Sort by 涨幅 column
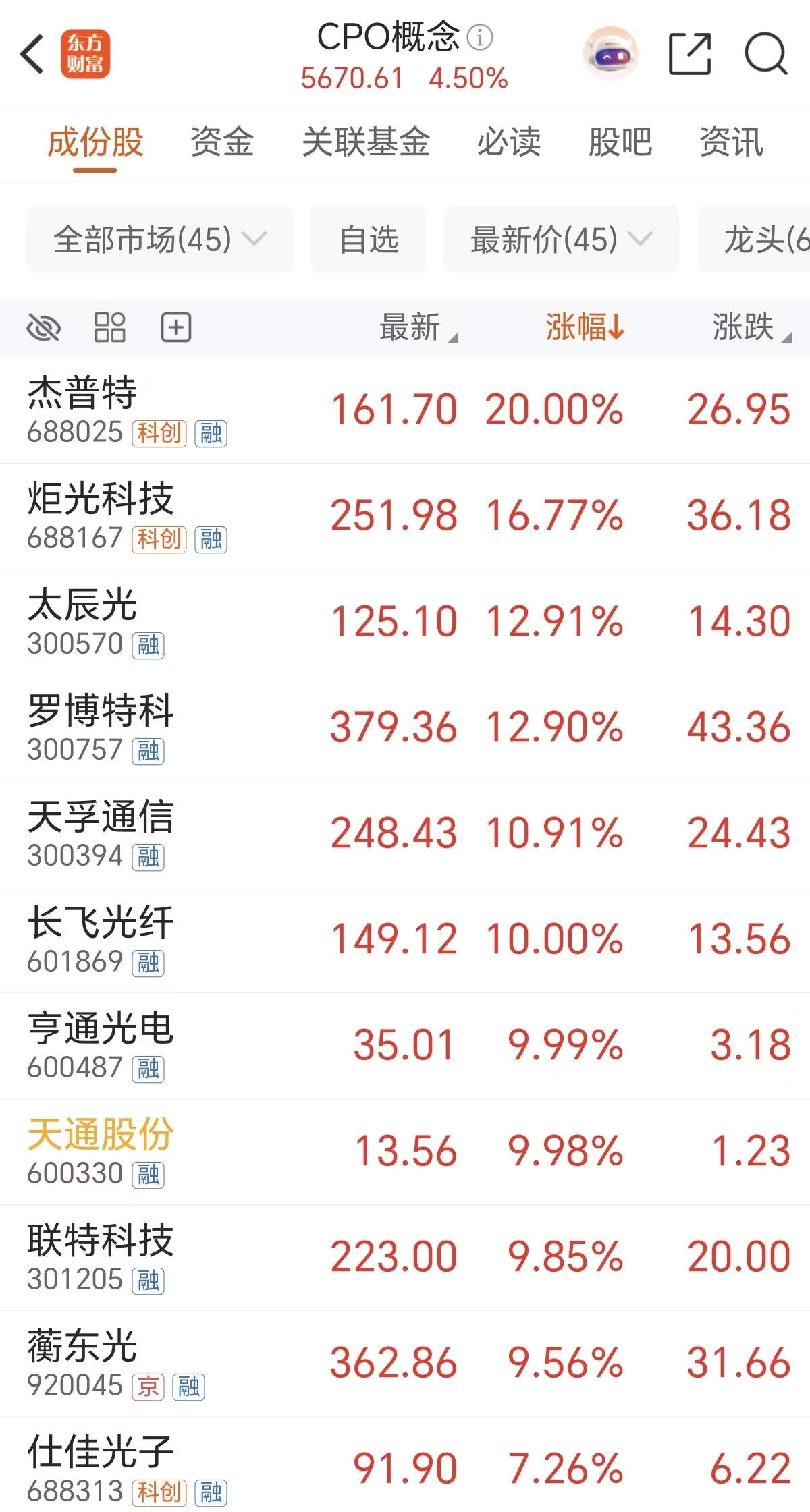This screenshot has width=810, height=1512. 585,328
